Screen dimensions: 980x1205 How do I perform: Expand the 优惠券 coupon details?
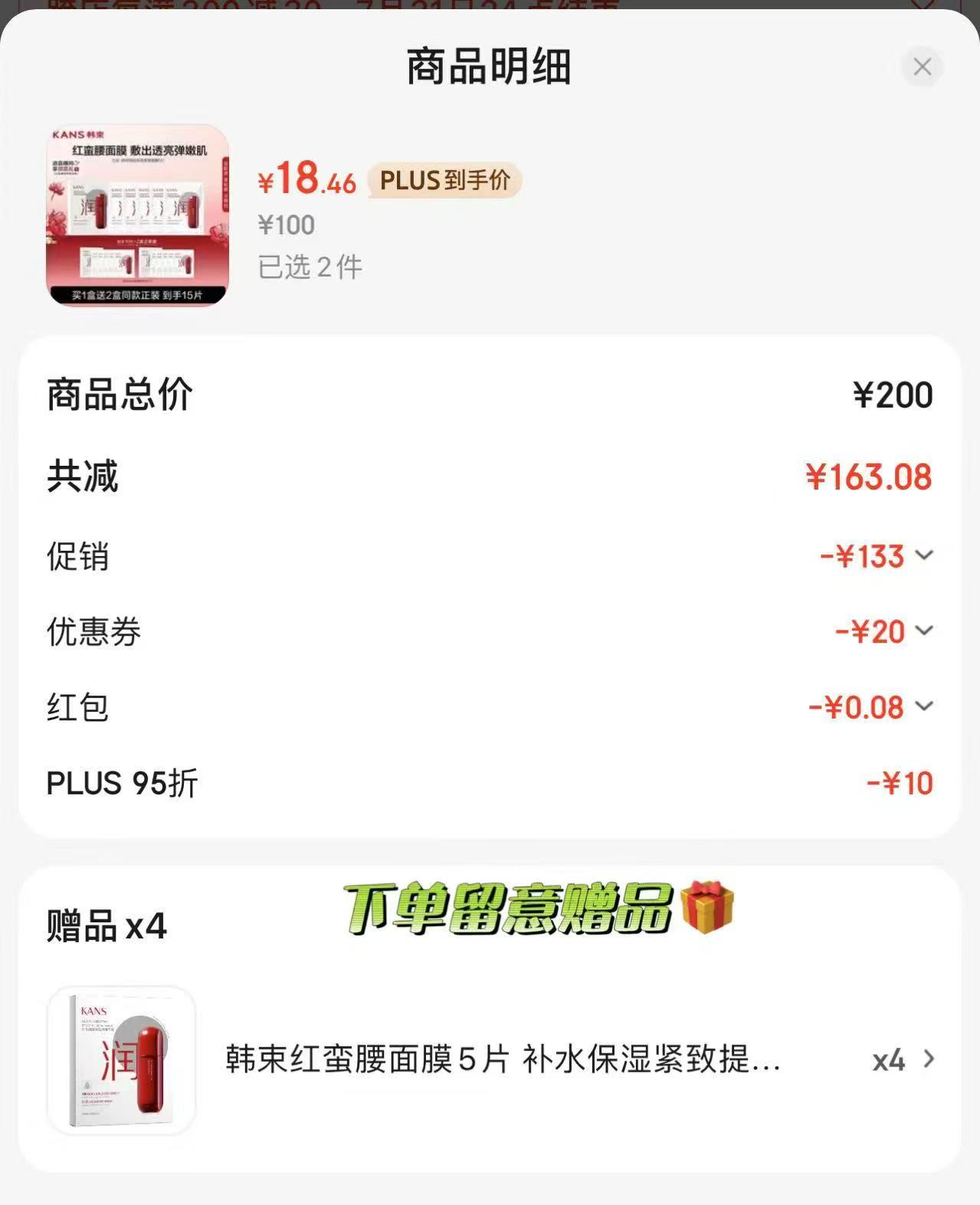(x=926, y=631)
